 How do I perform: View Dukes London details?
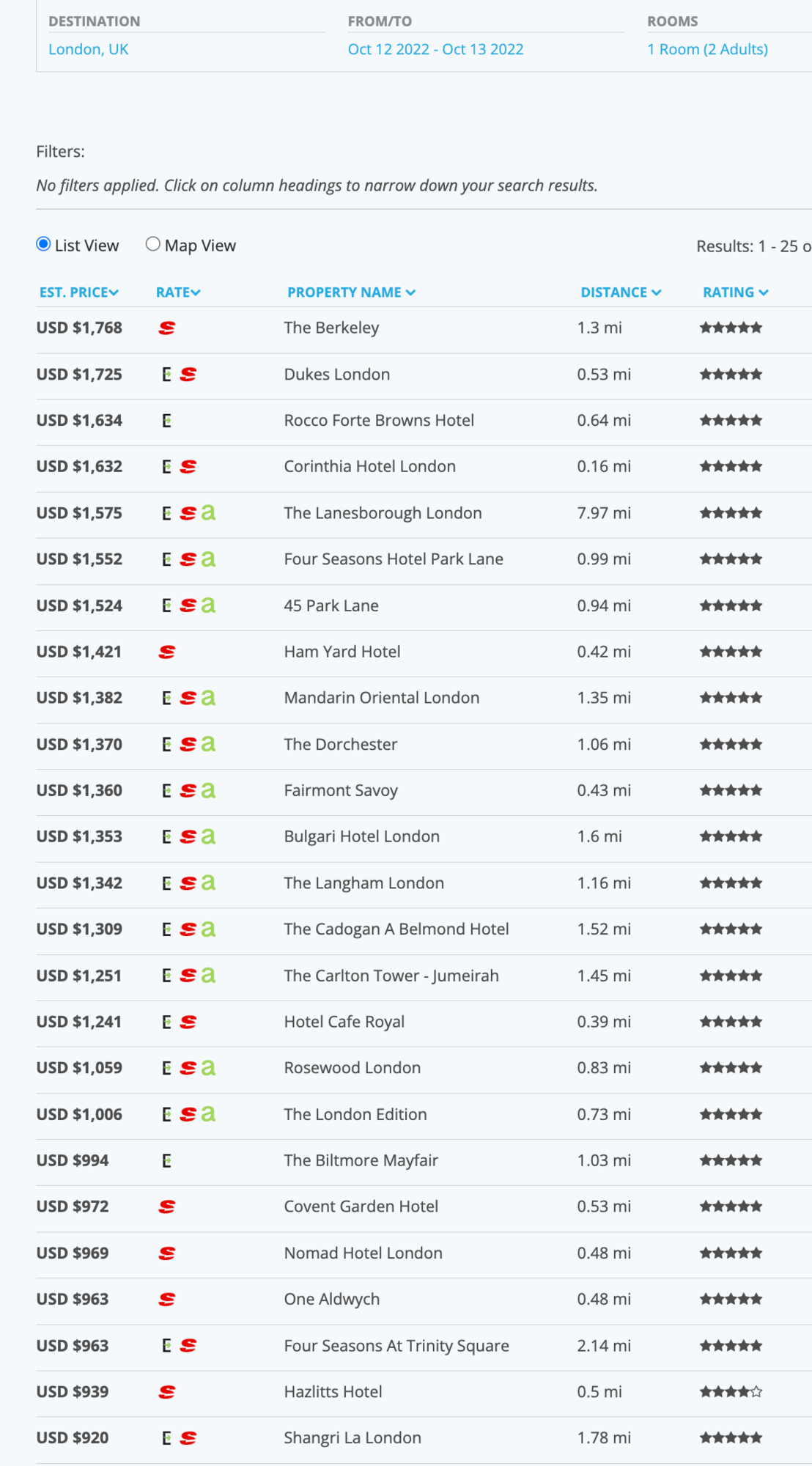(x=336, y=375)
